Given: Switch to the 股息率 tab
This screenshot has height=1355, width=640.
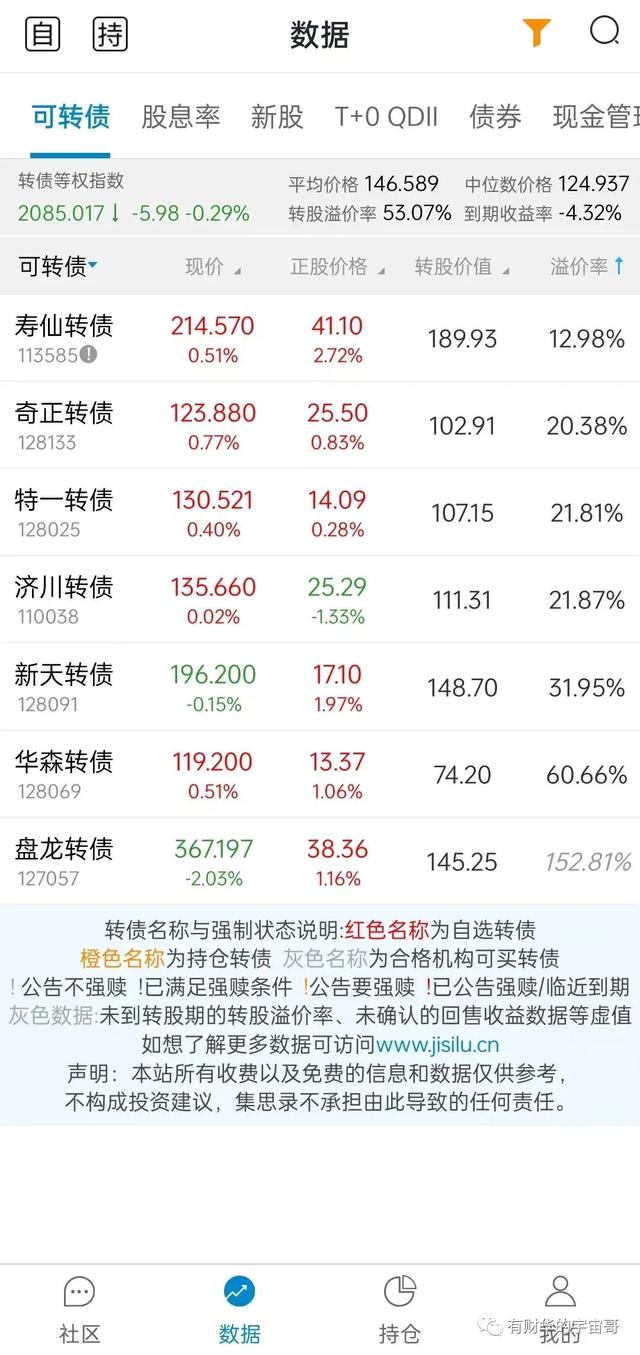Looking at the screenshot, I should 180,117.
